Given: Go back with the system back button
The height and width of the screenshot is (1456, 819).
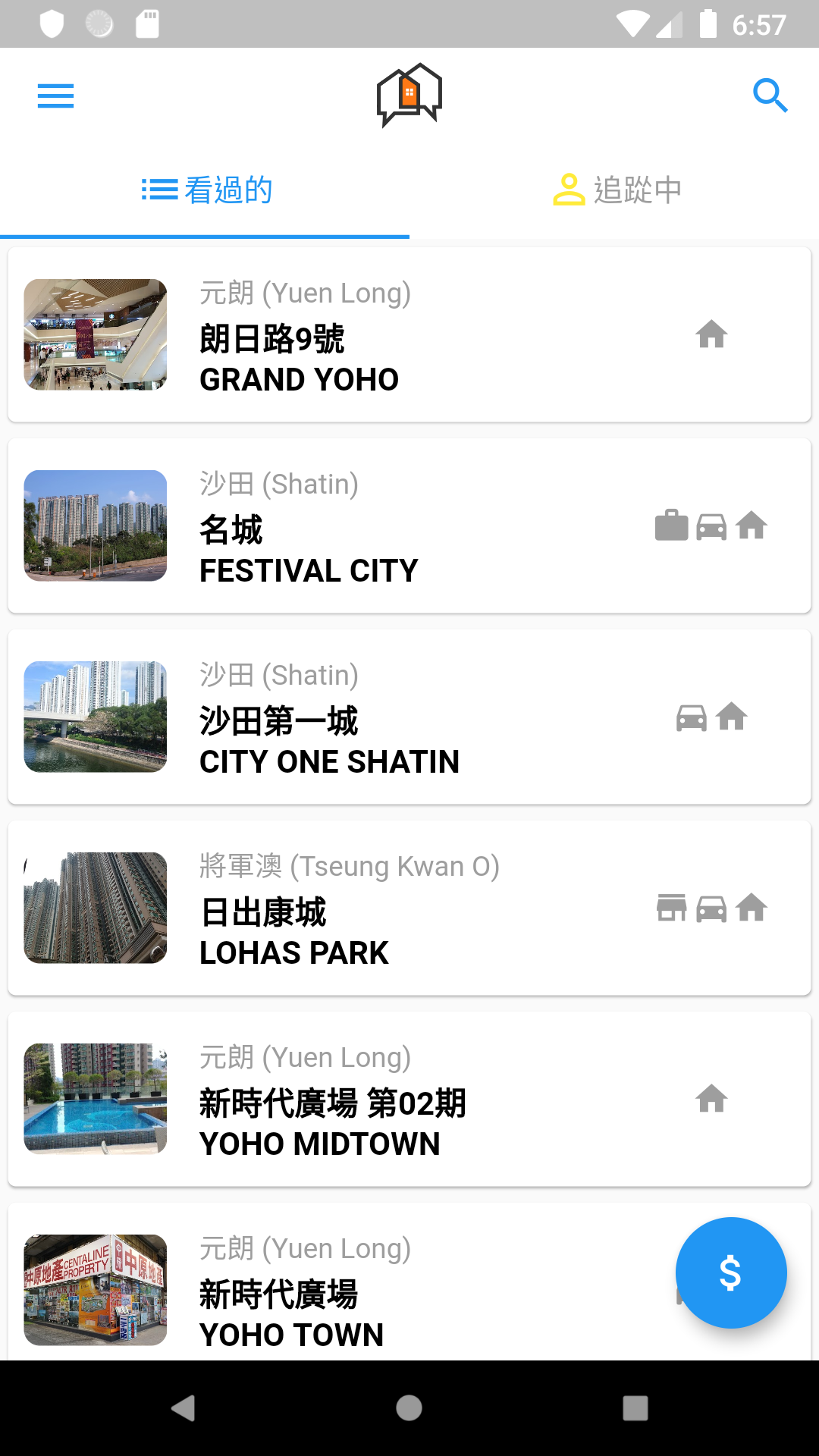Looking at the screenshot, I should pos(183,1408).
